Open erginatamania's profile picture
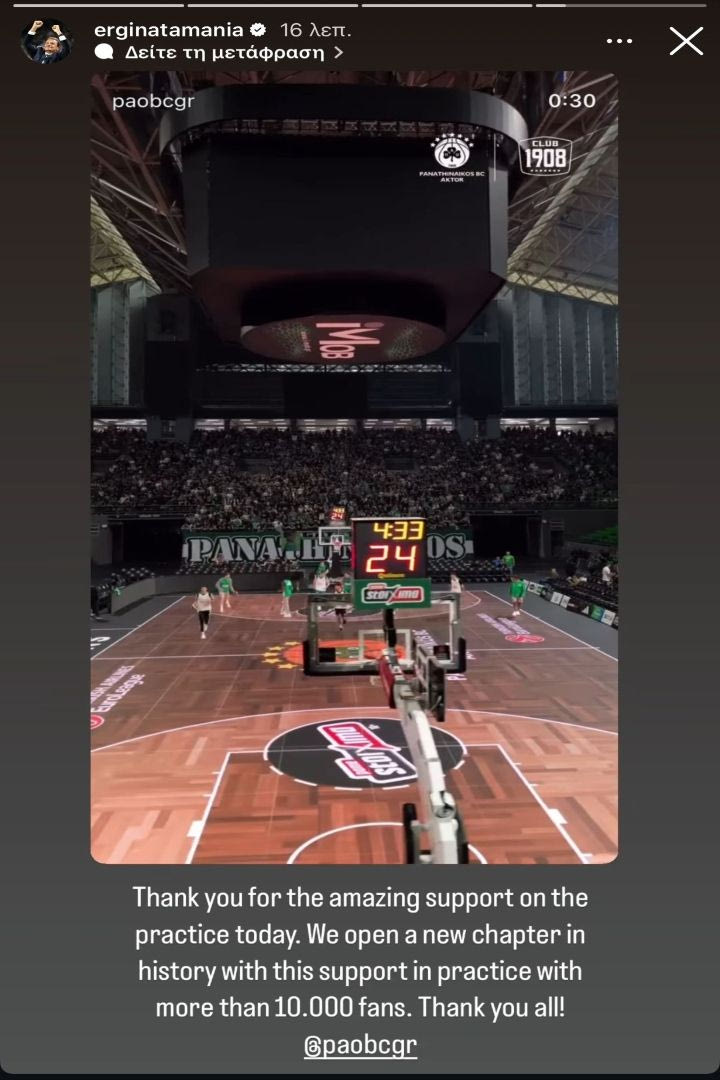Image resolution: width=720 pixels, height=1080 pixels. [47, 41]
